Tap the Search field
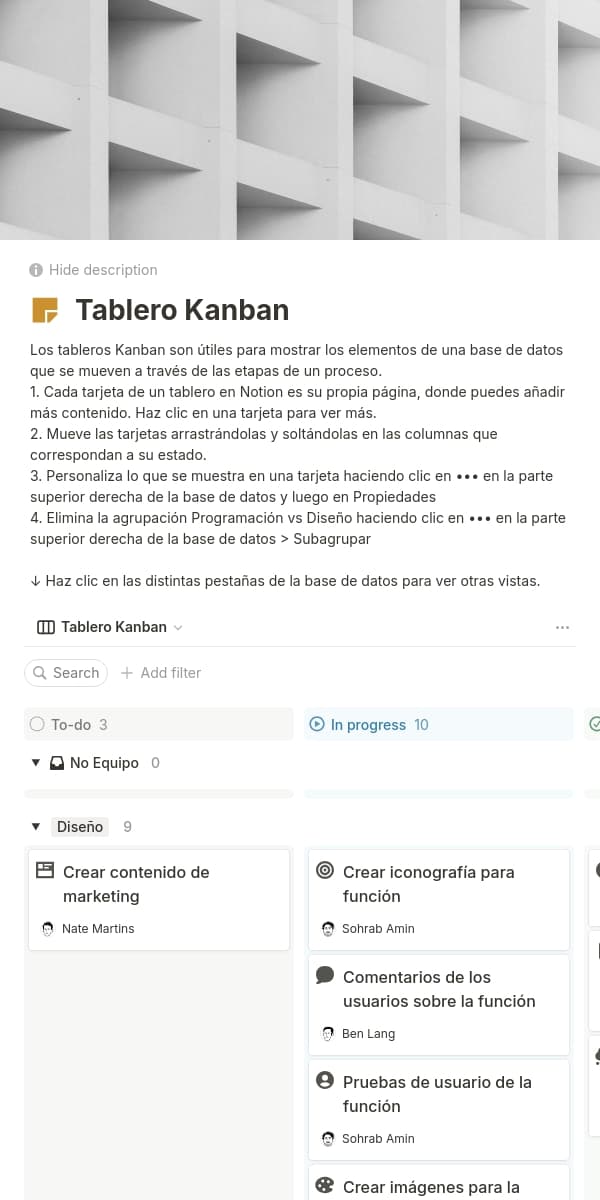The image size is (600, 1200). pyautogui.click(x=66, y=673)
